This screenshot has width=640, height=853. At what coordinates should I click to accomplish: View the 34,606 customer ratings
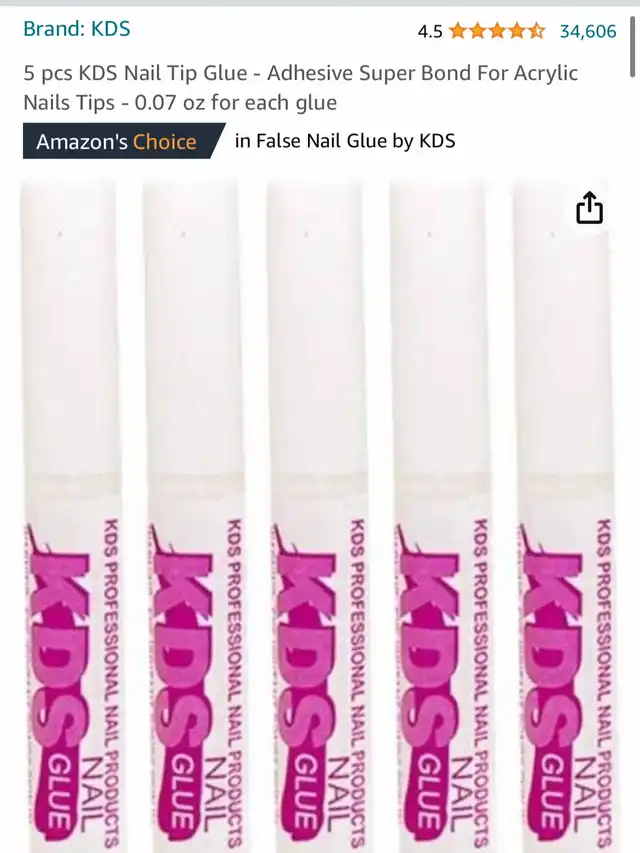point(588,31)
